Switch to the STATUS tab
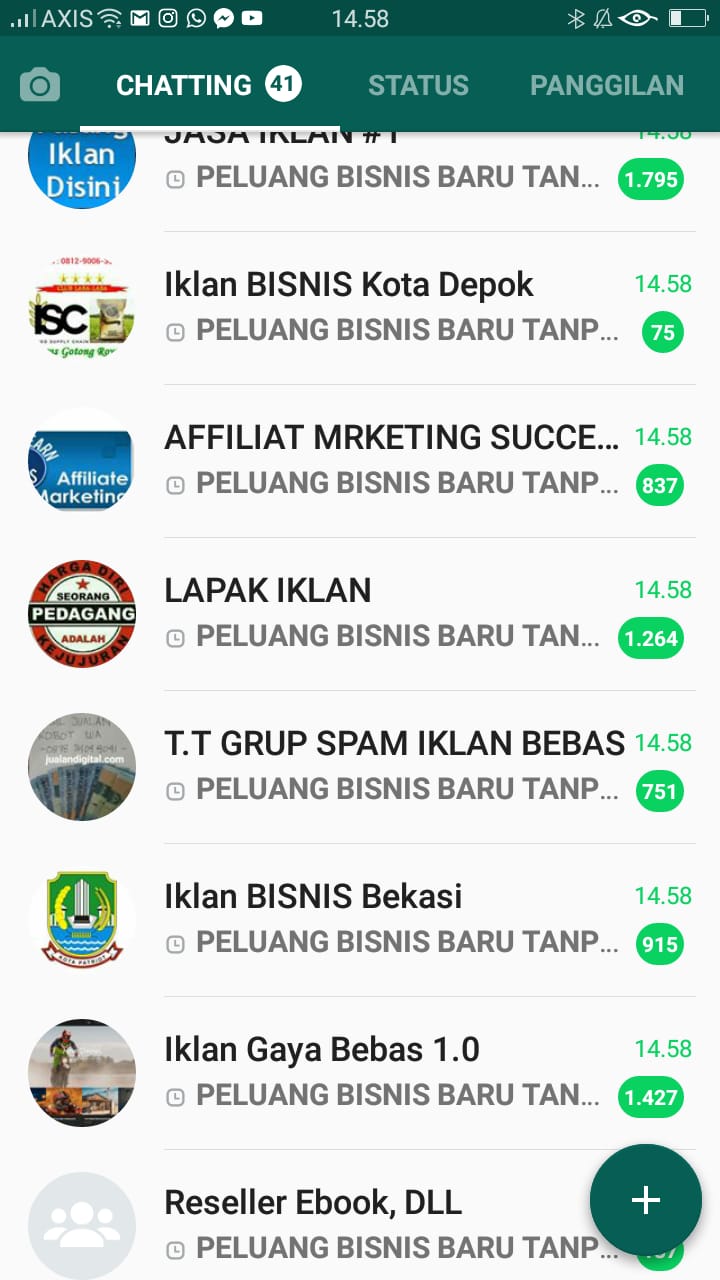Screen dimensions: 720x1280 [418, 86]
